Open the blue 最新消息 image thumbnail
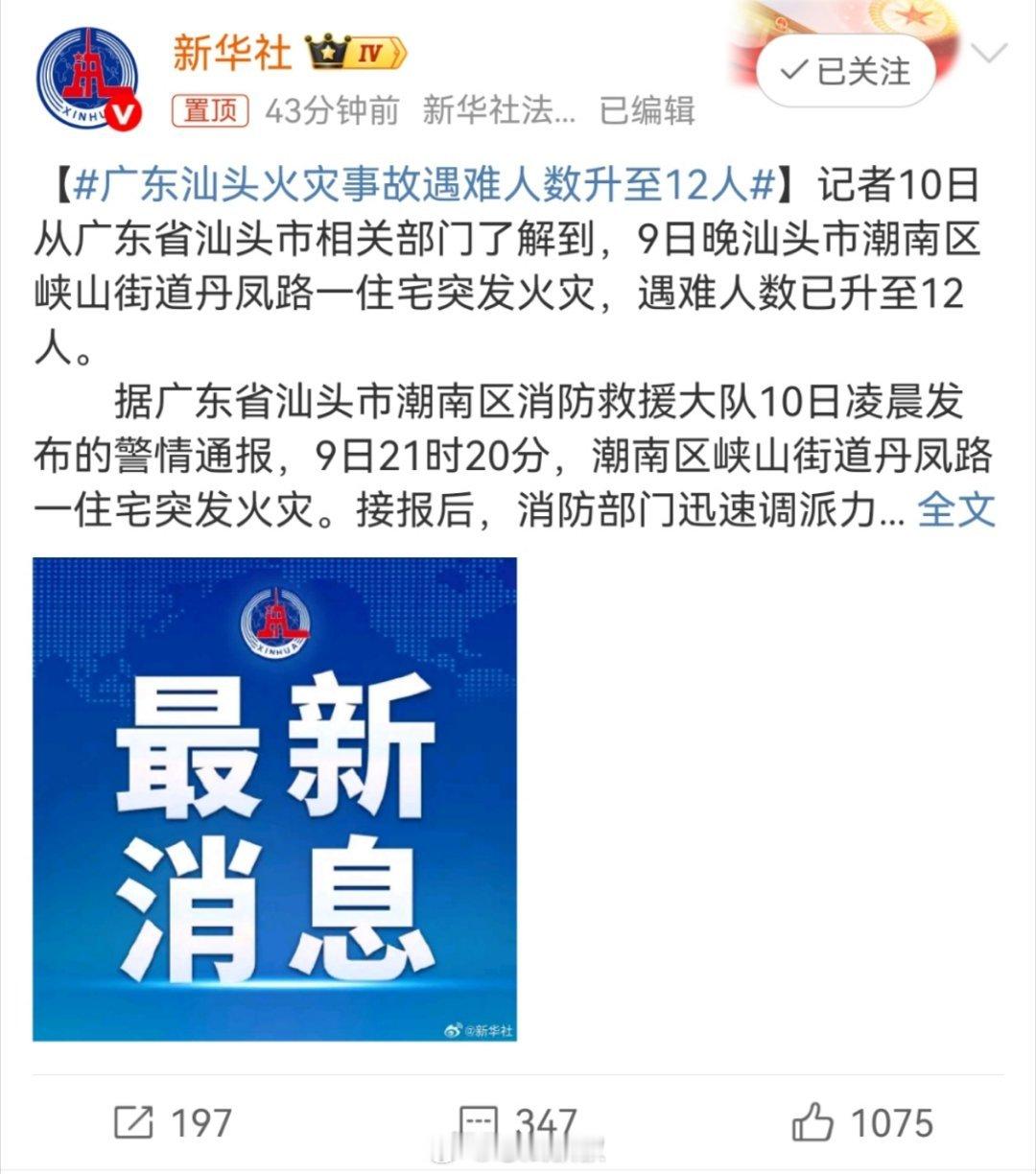The image size is (1036, 1174). (278, 796)
